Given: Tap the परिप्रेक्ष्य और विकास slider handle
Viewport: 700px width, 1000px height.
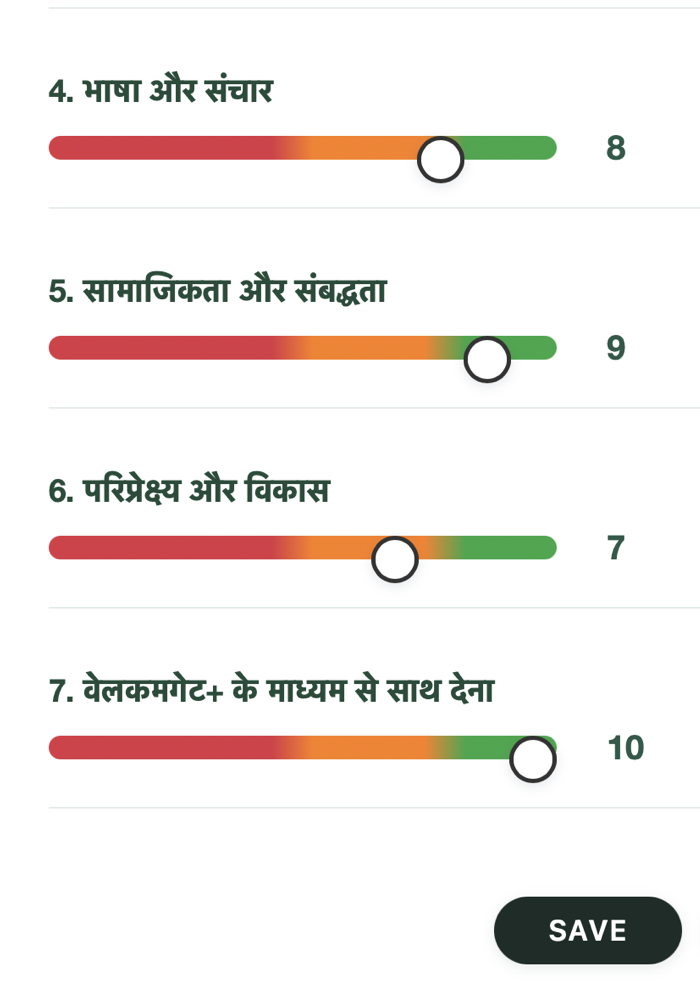Looking at the screenshot, I should [394, 560].
